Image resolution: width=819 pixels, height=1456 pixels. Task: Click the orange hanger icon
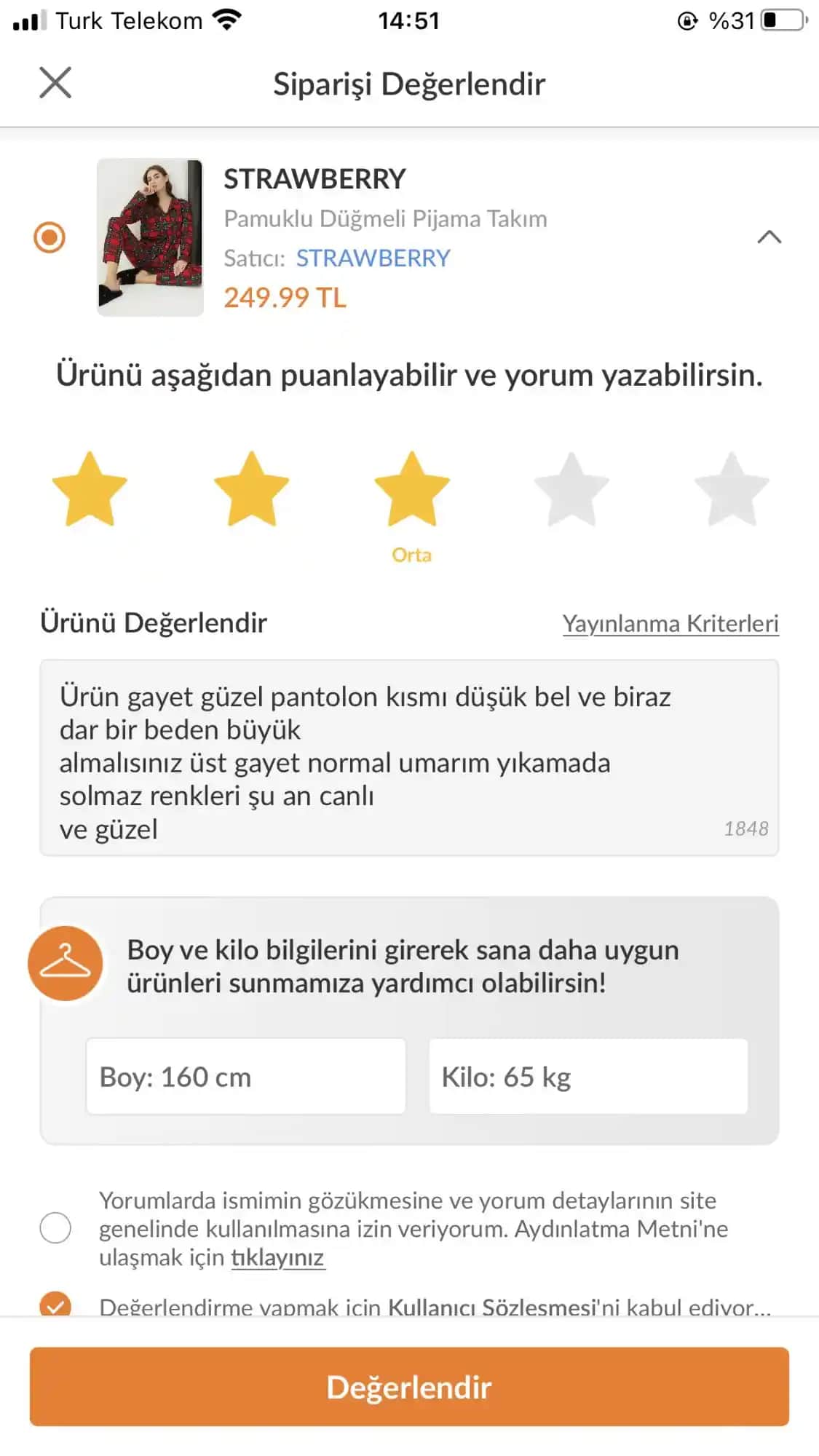pyautogui.click(x=64, y=961)
